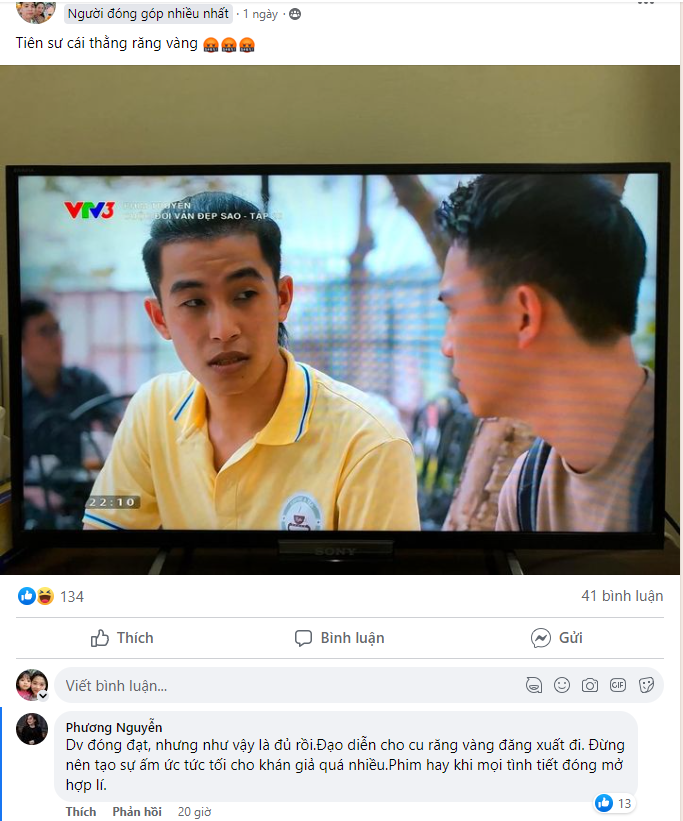The width and height of the screenshot is (683, 821).
Task: Like Phương Nguyễn's comment with Thích
Action: click(x=81, y=811)
